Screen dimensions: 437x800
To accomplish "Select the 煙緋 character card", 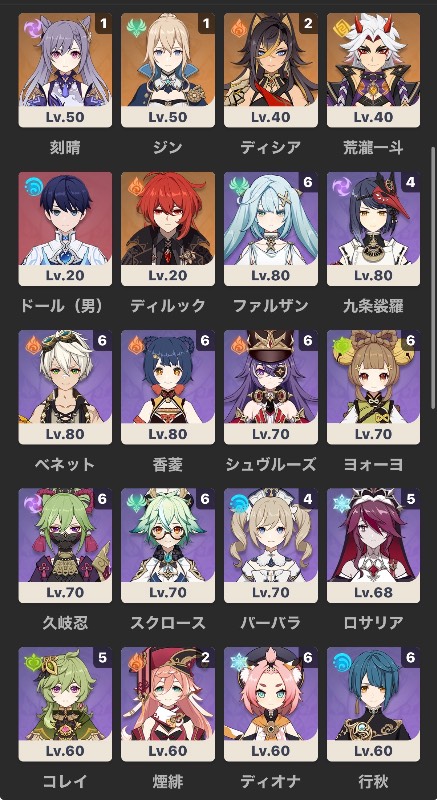I will (x=168, y=705).
